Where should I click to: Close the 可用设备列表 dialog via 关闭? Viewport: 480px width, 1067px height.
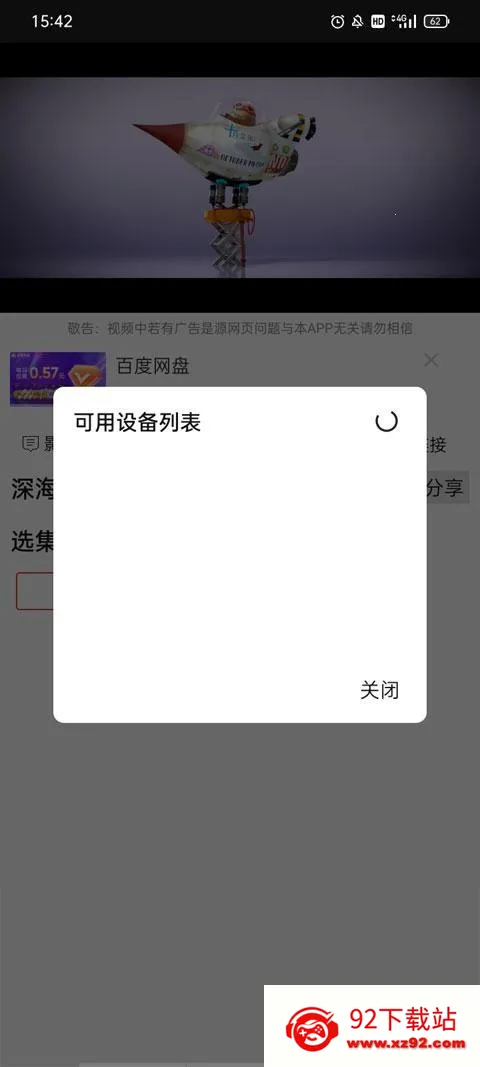(x=379, y=690)
